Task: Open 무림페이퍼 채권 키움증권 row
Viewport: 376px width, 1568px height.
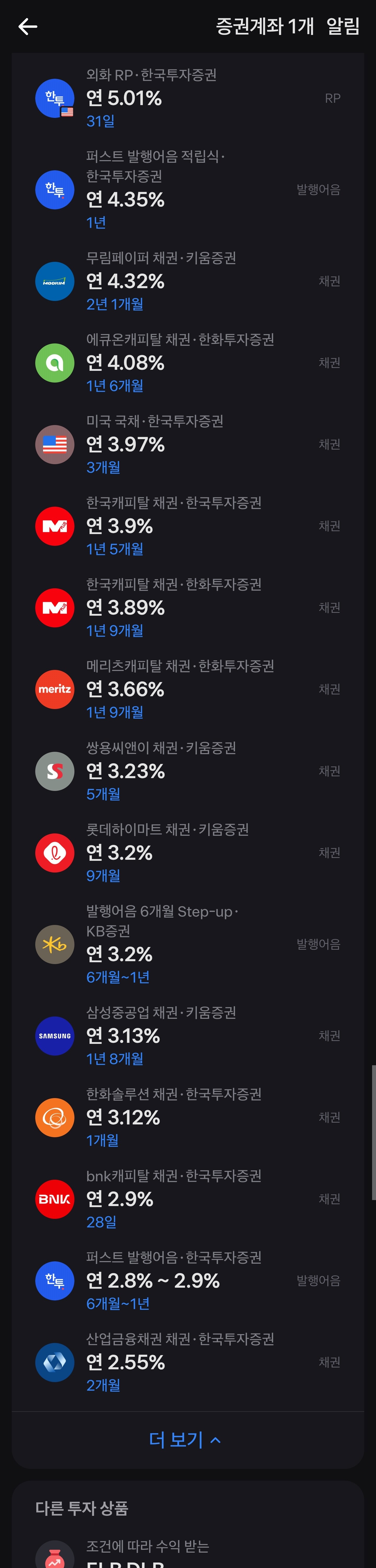Action: [188, 281]
